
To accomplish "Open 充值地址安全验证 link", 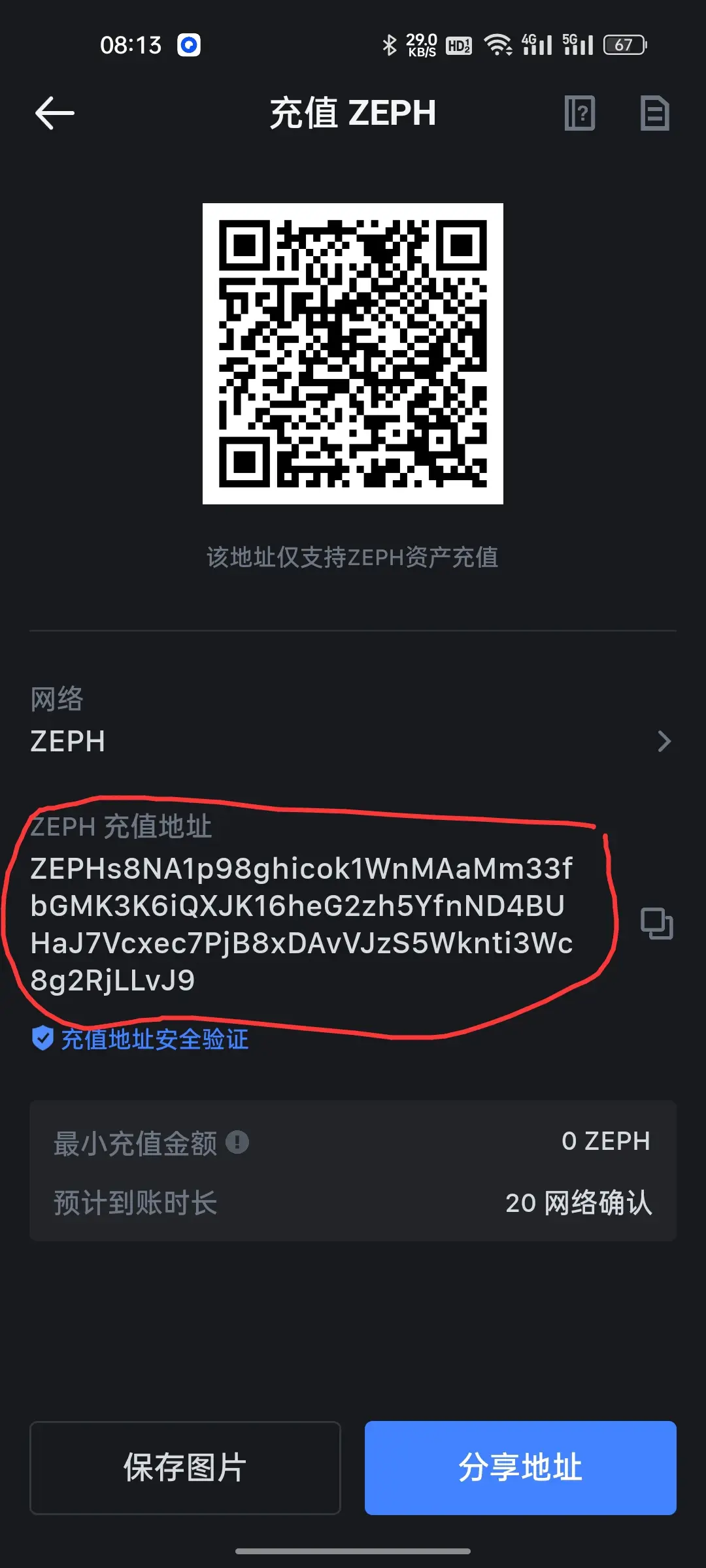I will pos(154,1039).
